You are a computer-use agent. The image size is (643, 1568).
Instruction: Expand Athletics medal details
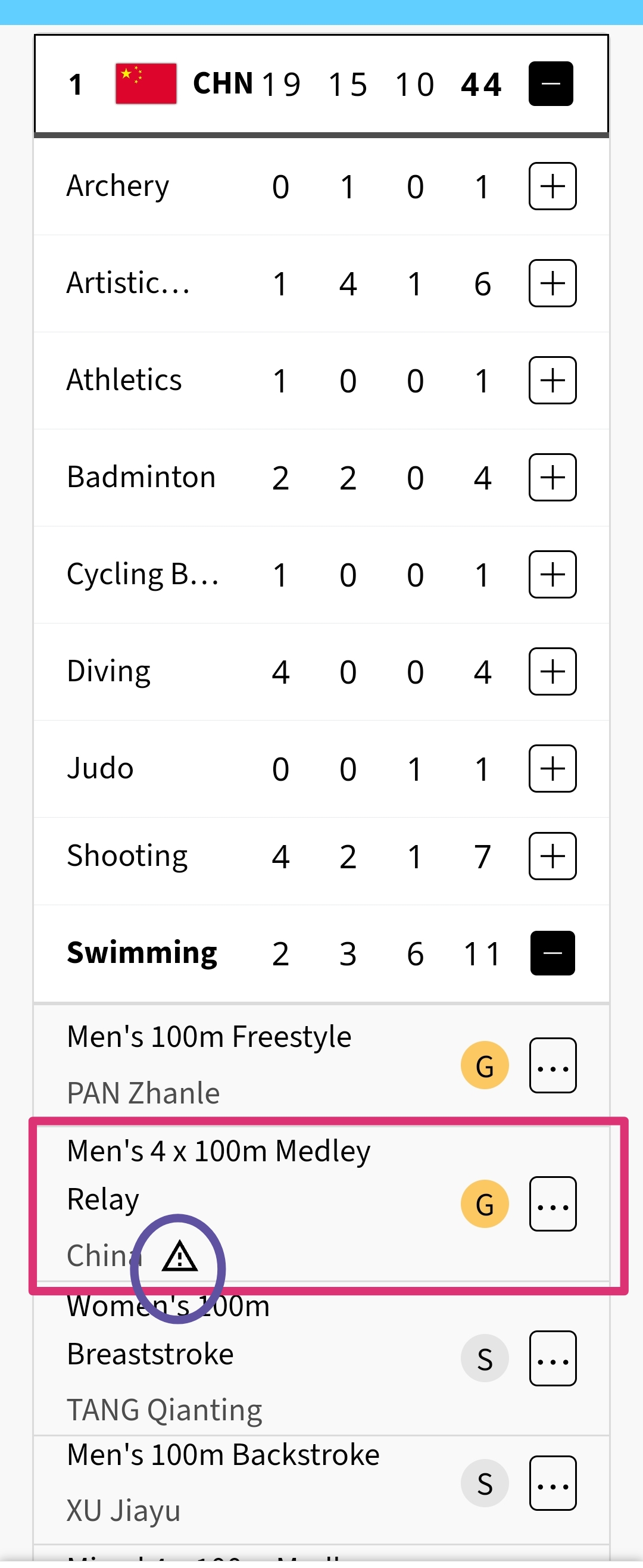point(553,381)
